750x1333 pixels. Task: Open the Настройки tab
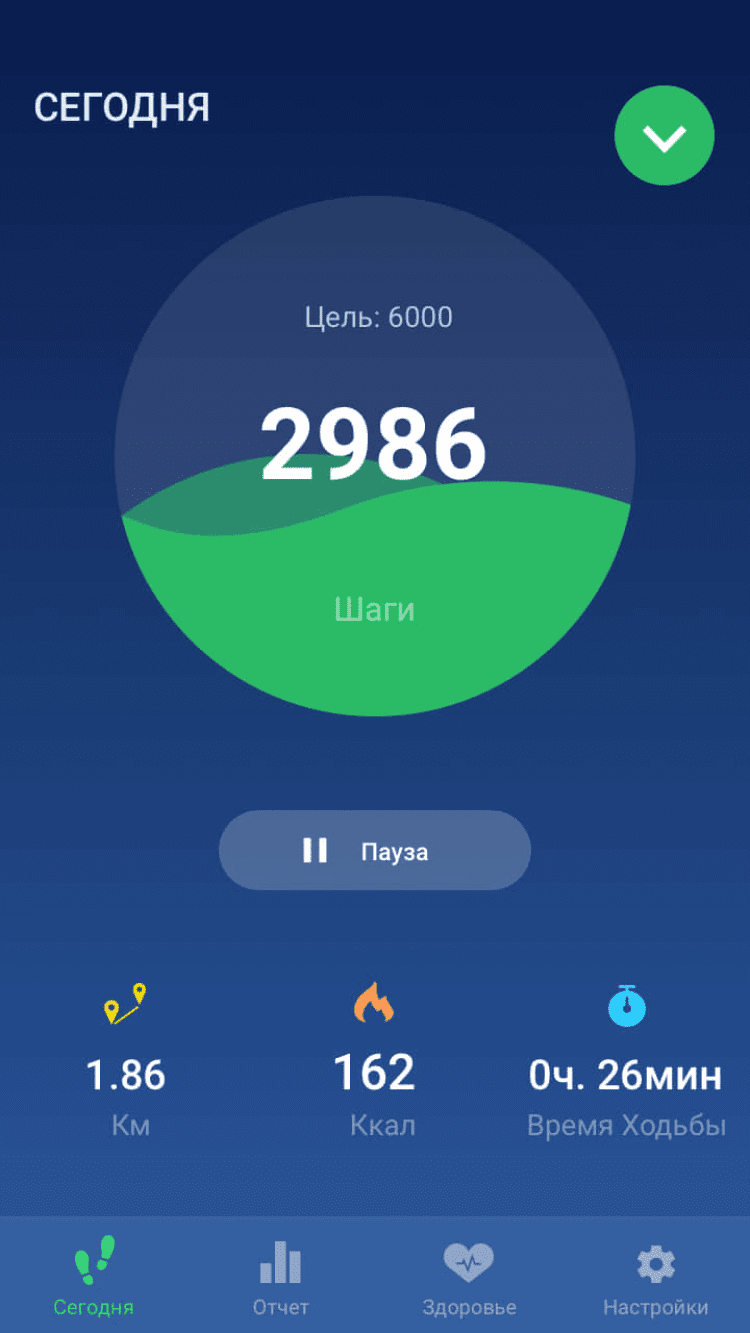click(656, 1275)
